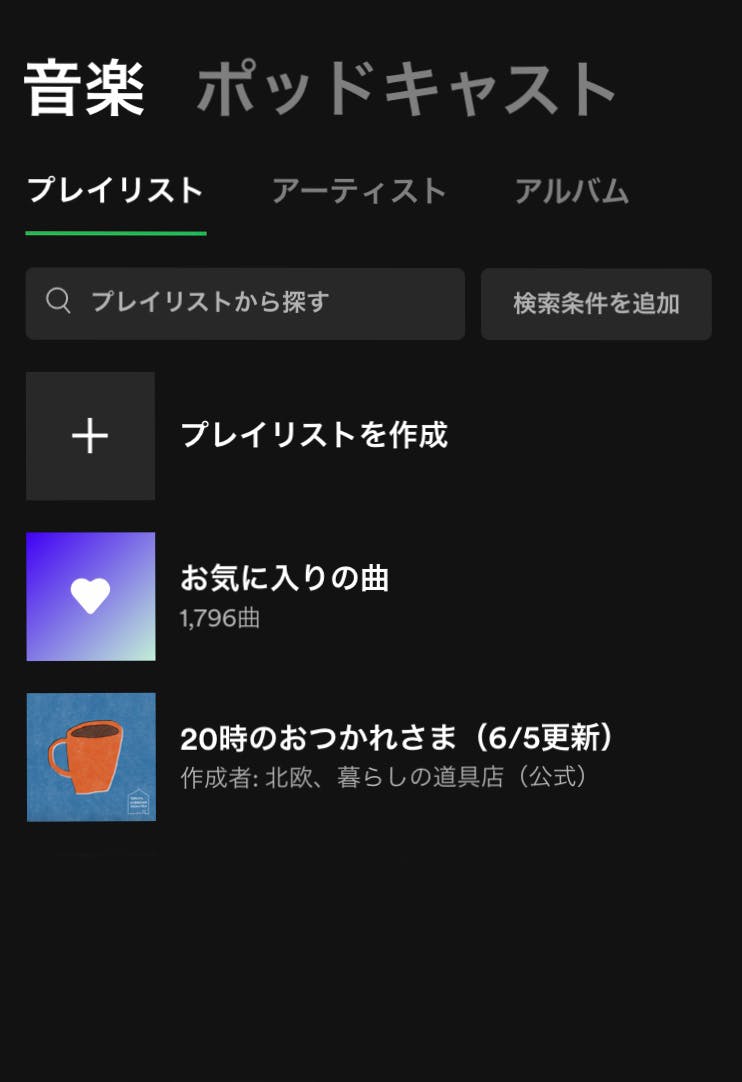Tap the プレイリストから探す search field

[x=245, y=303]
